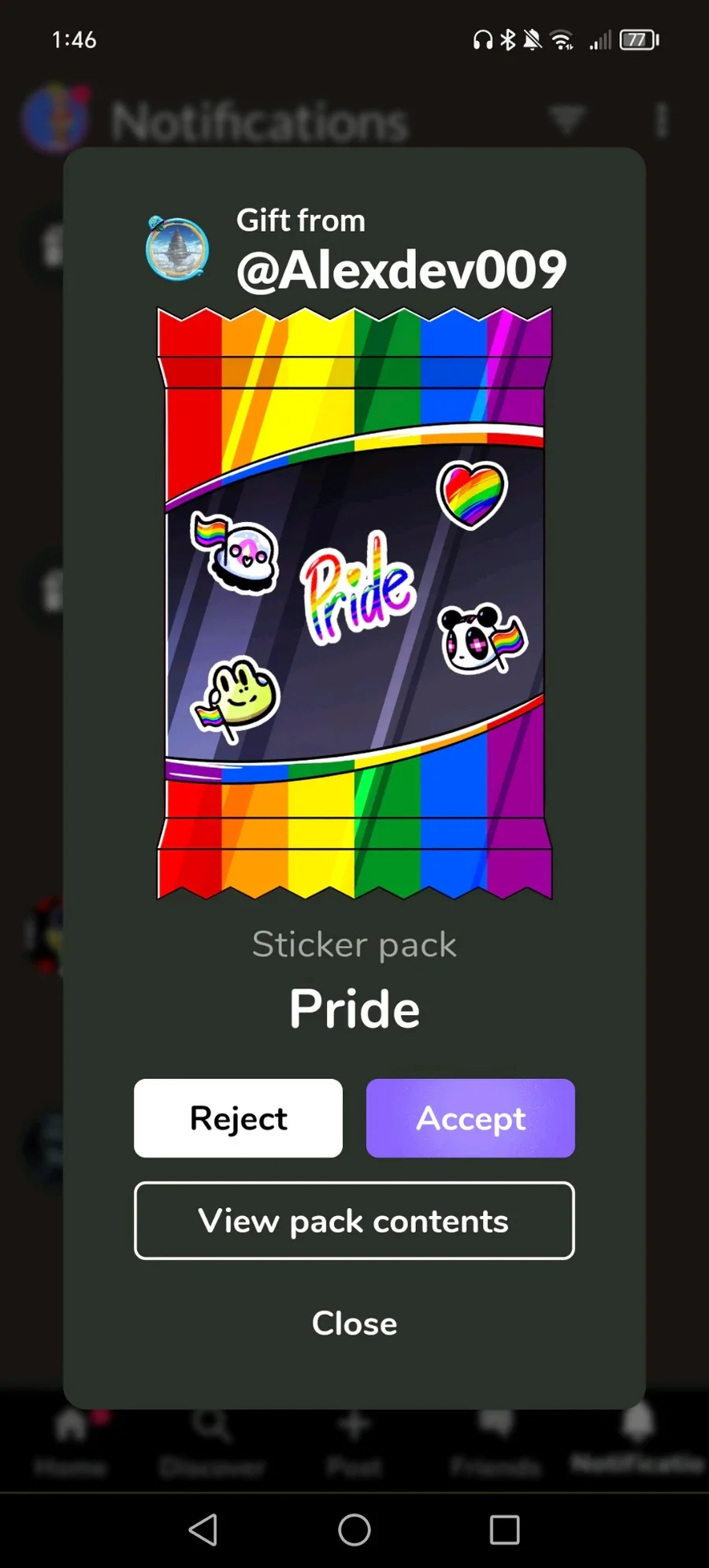Reject the Pride sticker pack gift

click(238, 1118)
